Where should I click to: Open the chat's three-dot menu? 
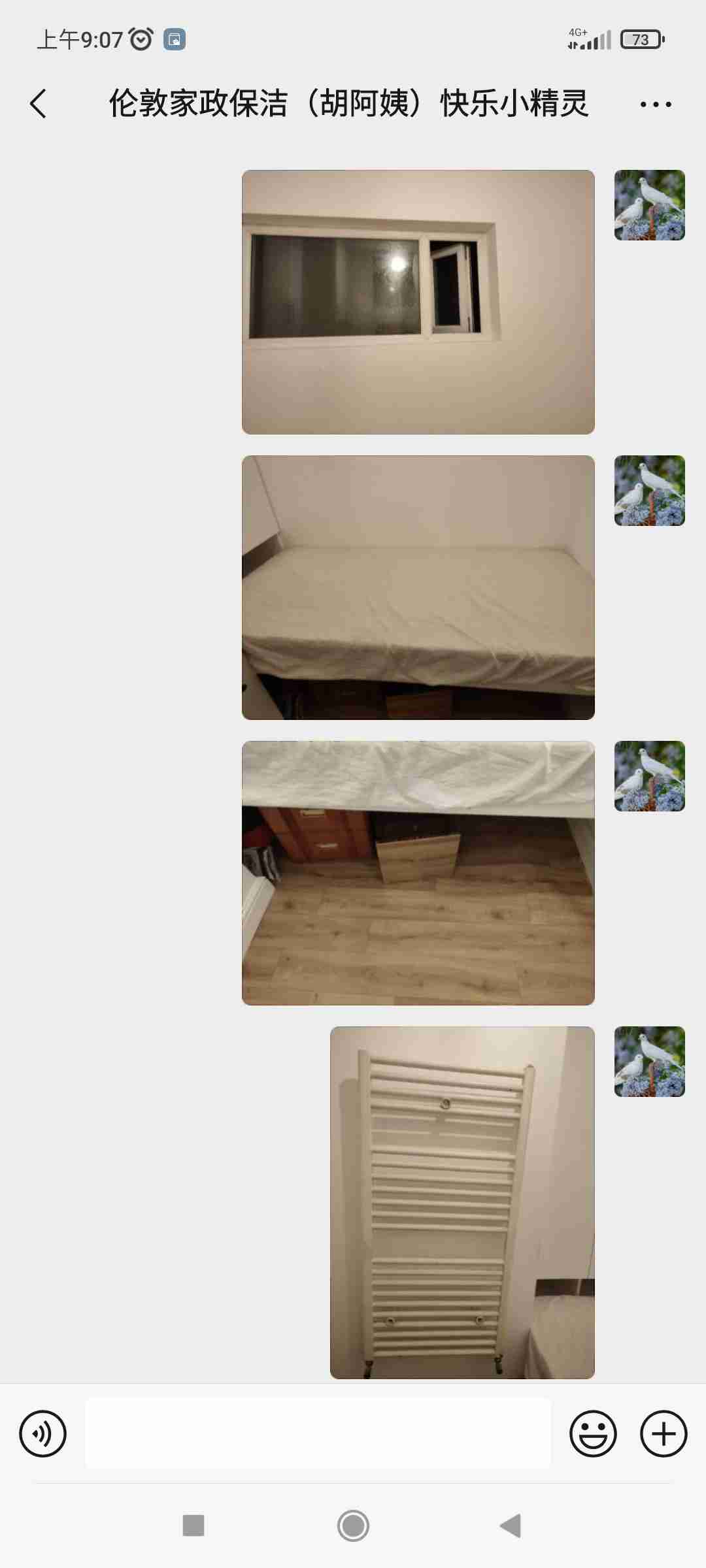pyautogui.click(x=655, y=105)
